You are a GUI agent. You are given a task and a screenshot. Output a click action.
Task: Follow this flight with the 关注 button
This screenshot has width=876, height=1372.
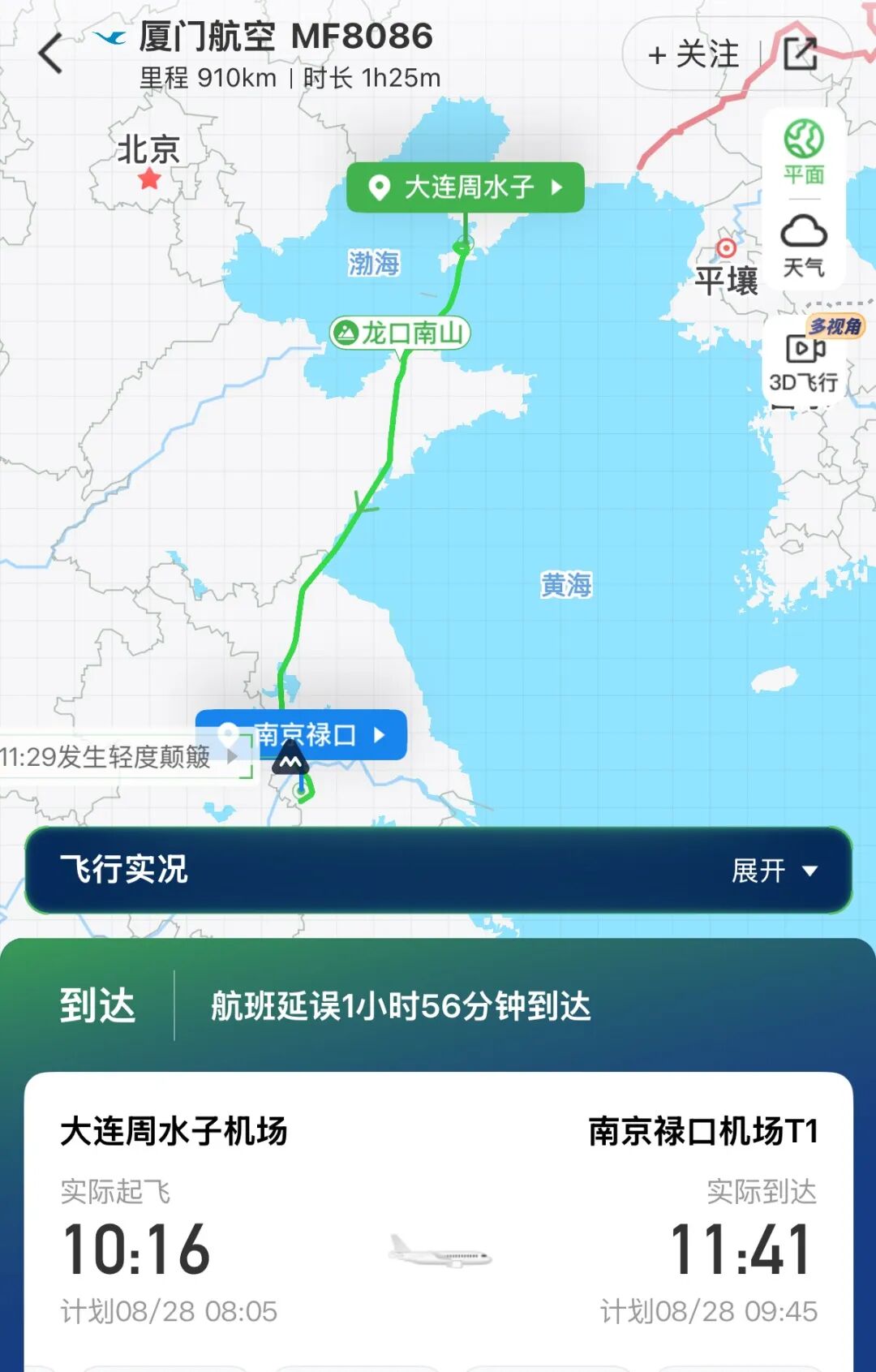tap(694, 54)
